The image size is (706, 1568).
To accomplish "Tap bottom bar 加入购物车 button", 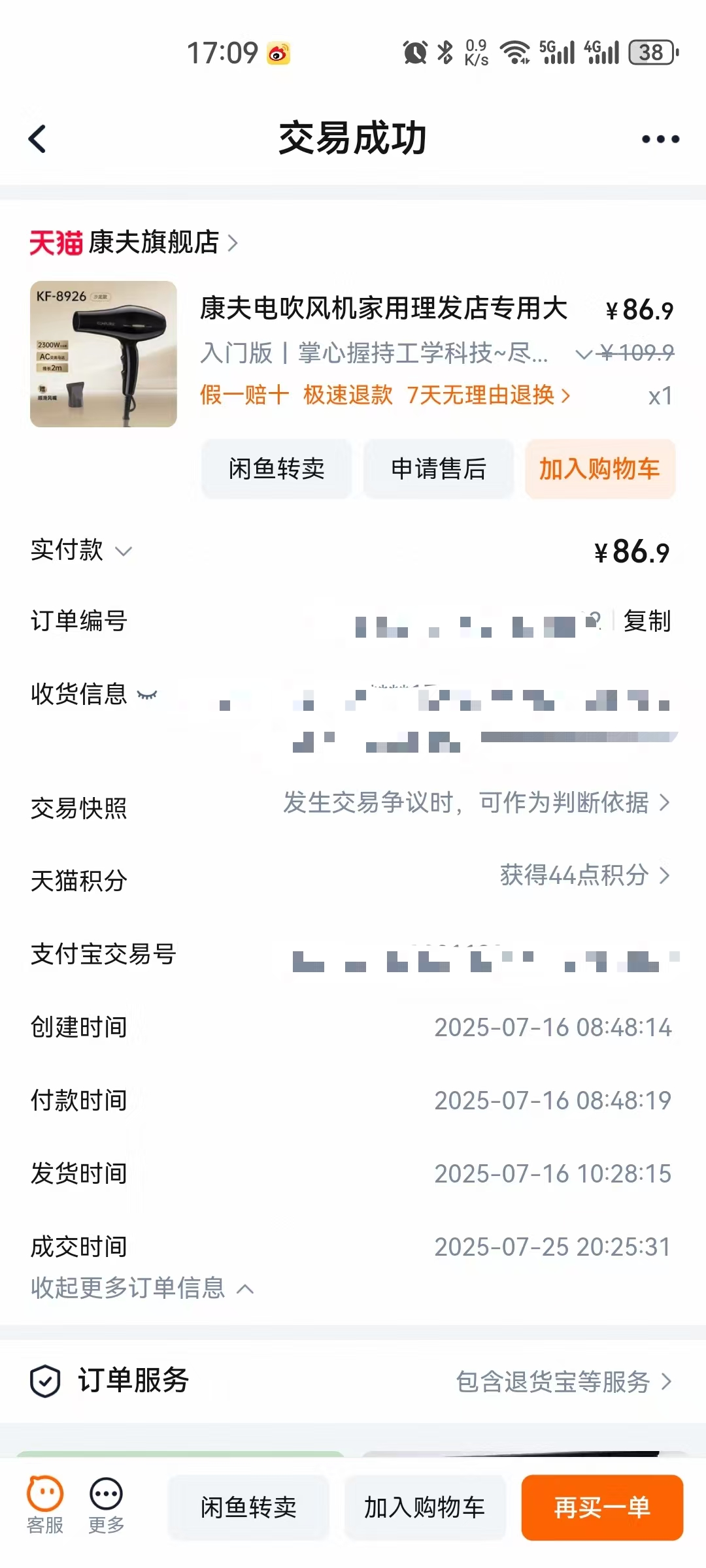I will [x=425, y=1507].
